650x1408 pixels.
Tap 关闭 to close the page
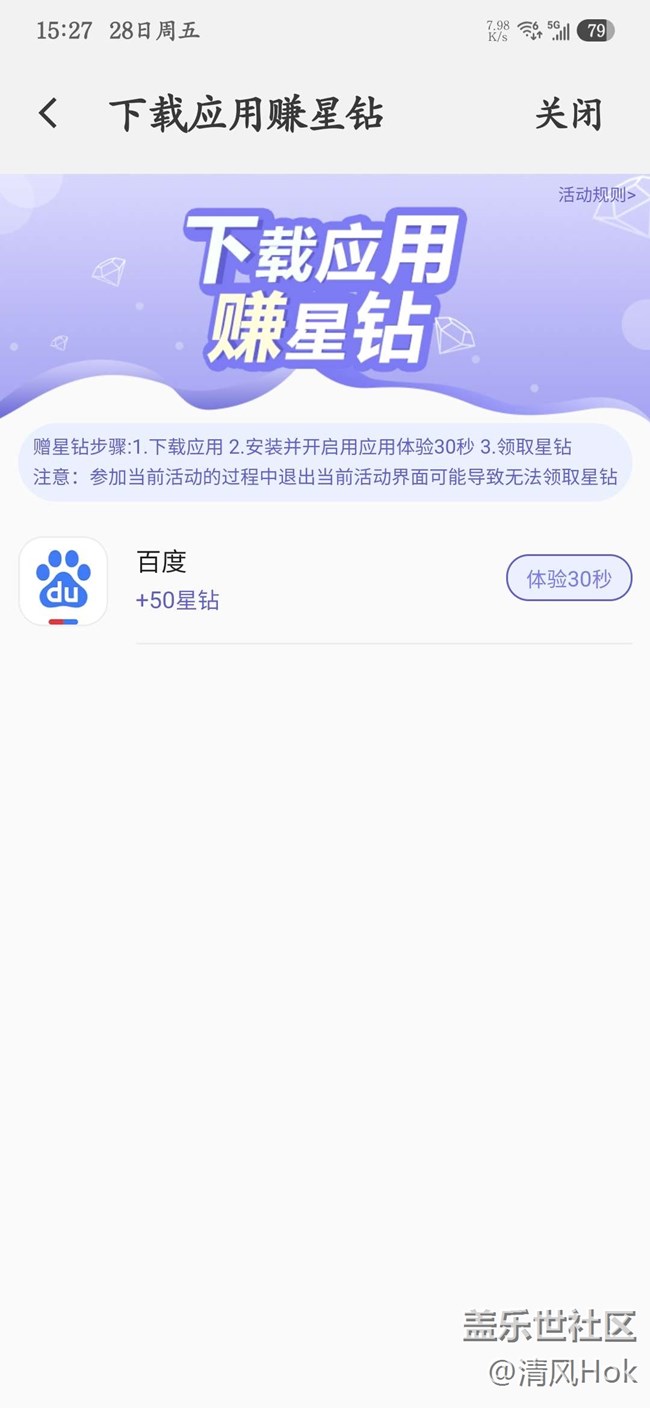568,114
